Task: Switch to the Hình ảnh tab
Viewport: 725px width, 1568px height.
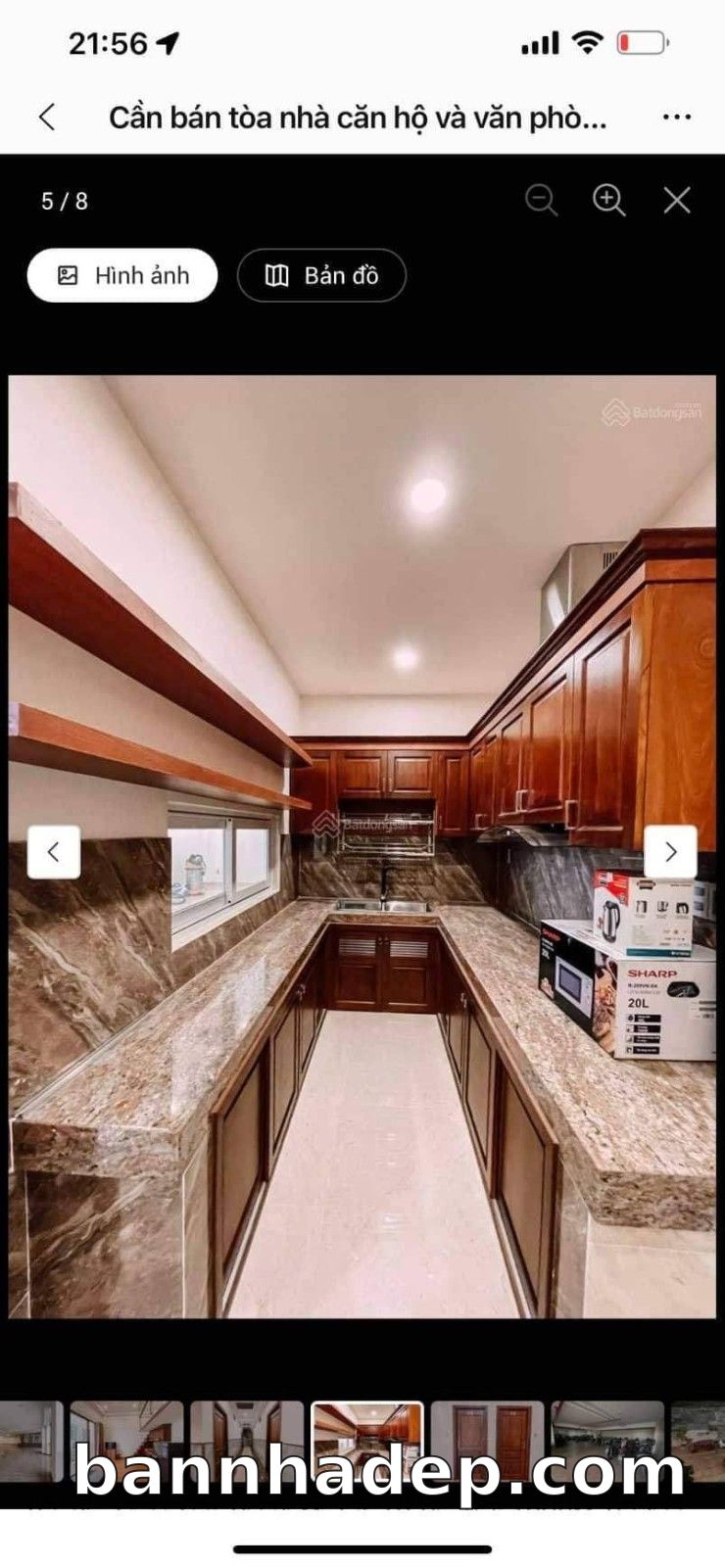Action: 122,275
